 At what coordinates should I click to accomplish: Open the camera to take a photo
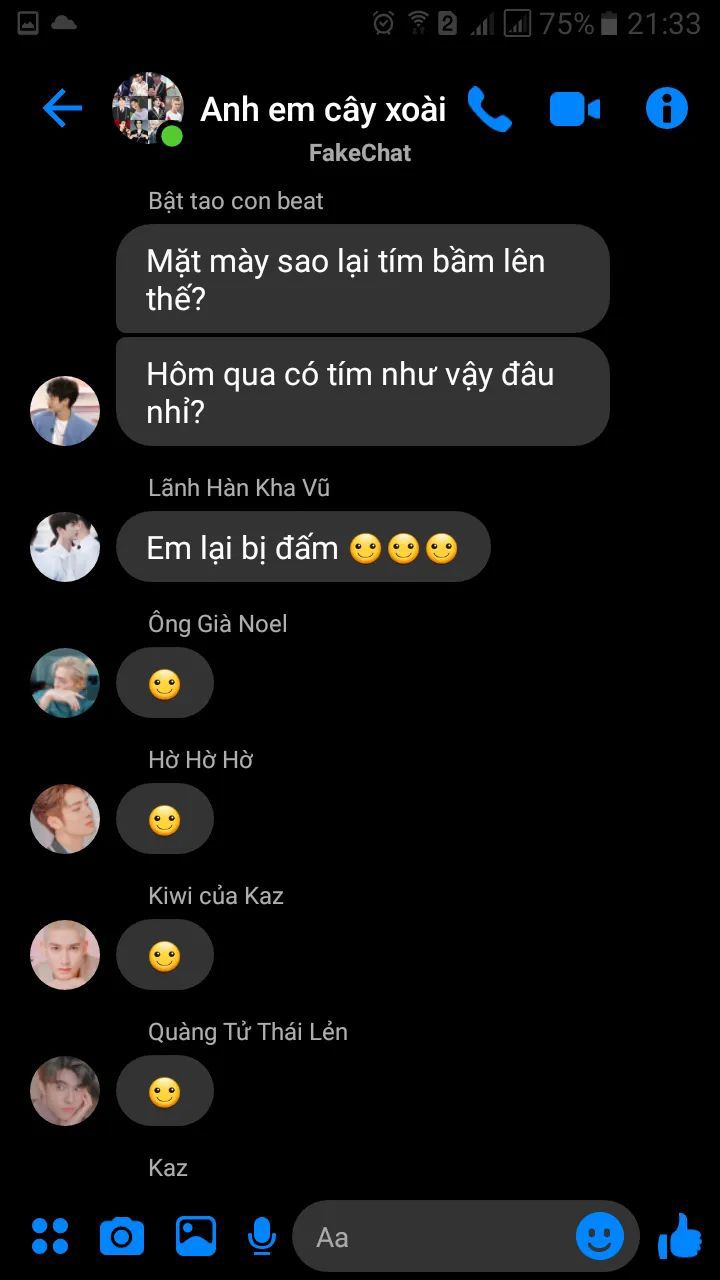(x=122, y=1237)
